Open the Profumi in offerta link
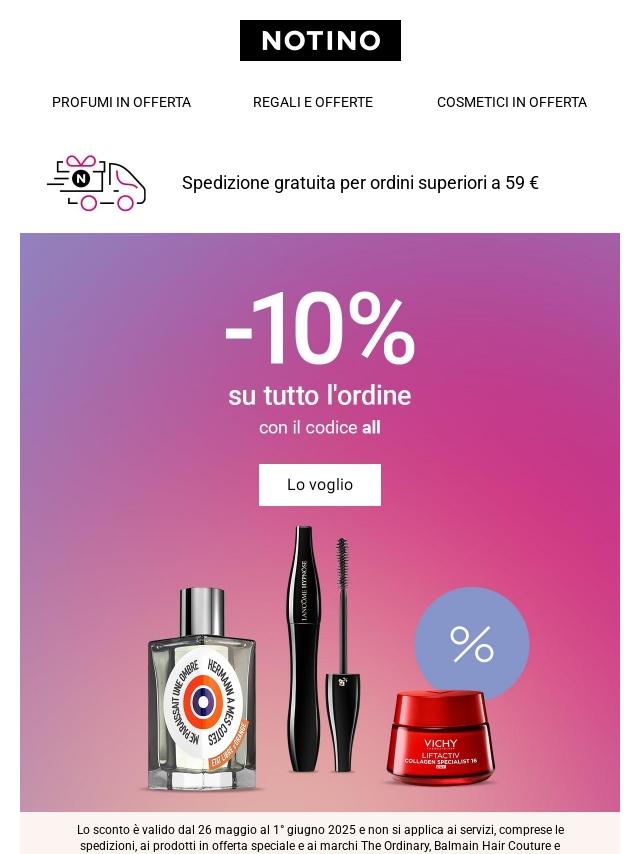 click(121, 102)
